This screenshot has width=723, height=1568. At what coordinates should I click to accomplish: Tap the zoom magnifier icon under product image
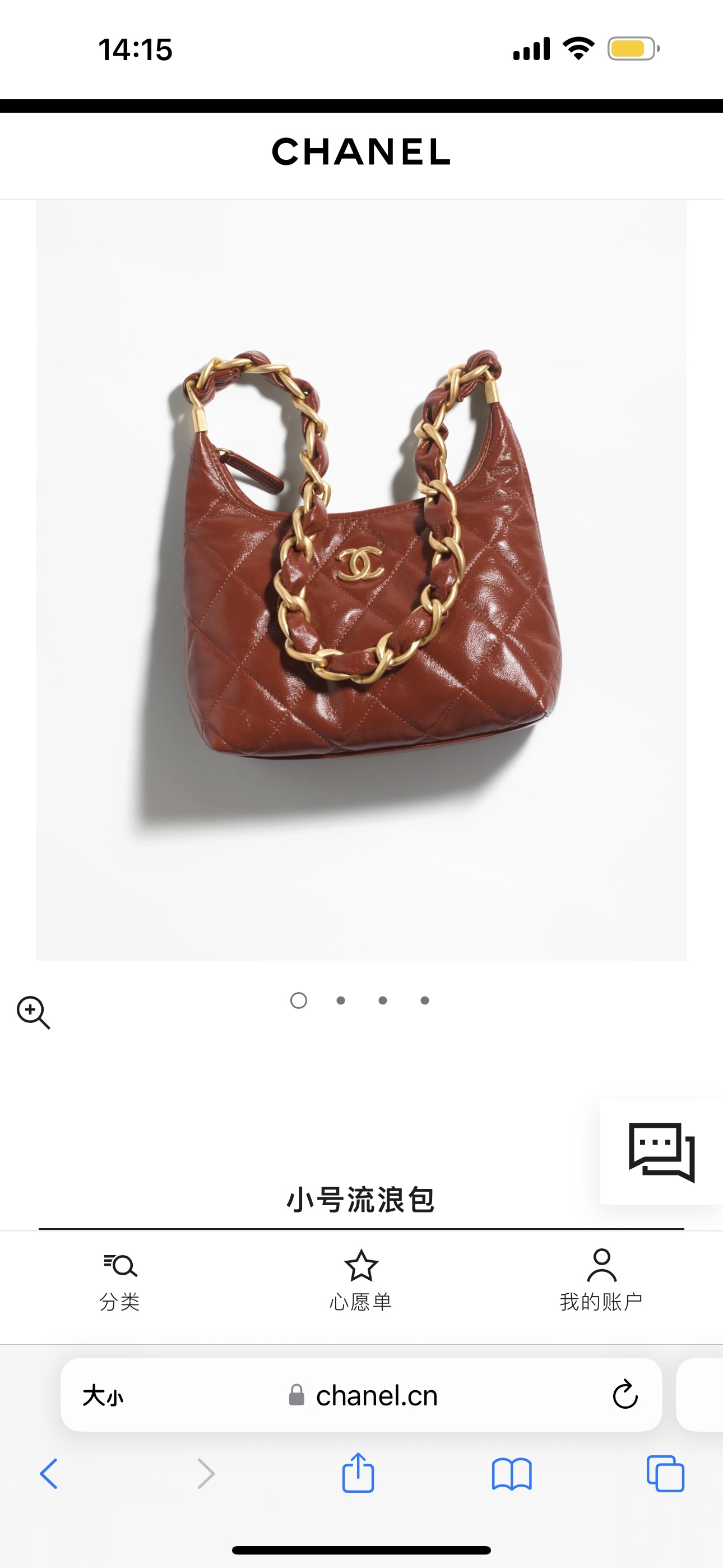pyautogui.click(x=33, y=1012)
